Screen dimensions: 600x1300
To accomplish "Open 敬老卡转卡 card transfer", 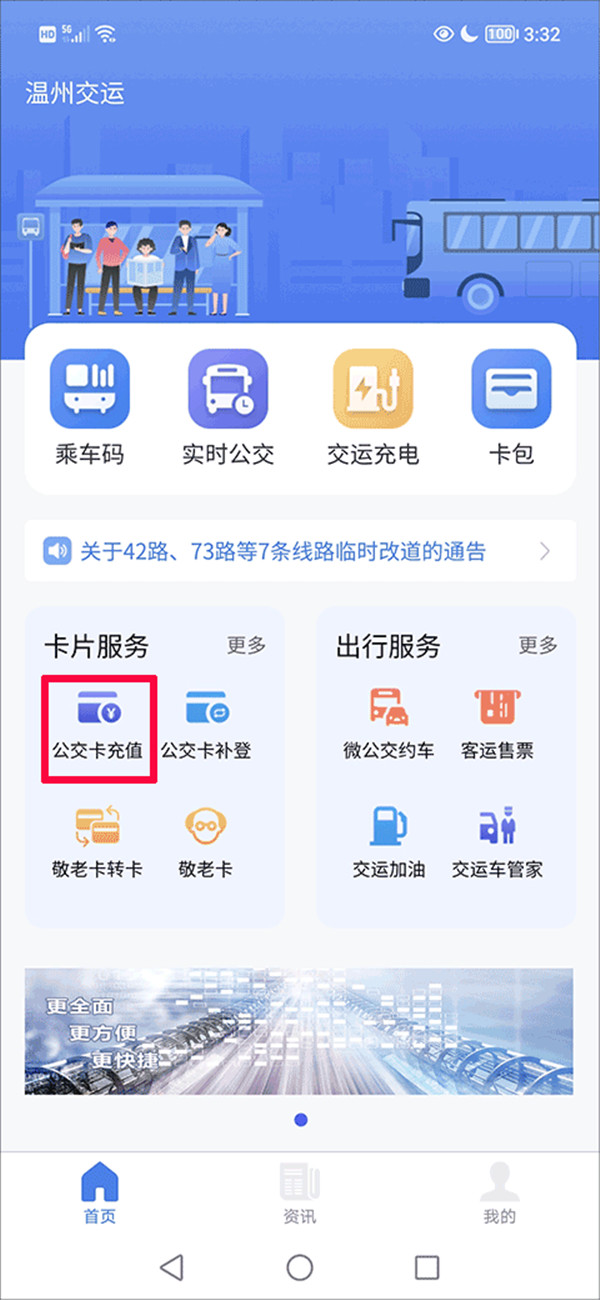I will click(98, 843).
